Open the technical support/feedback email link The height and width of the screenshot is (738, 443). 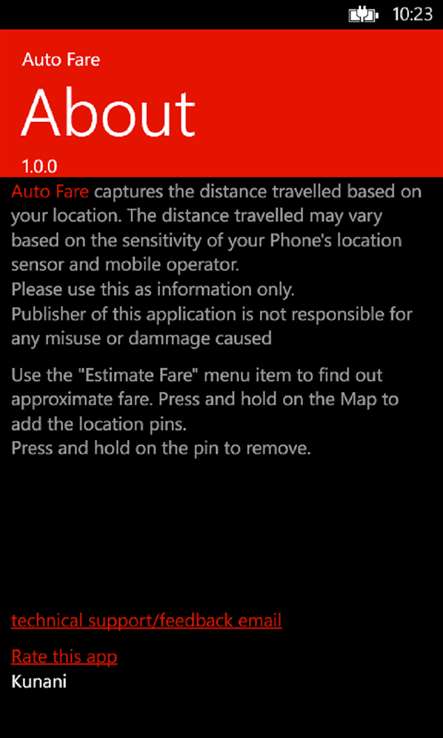[x=146, y=620]
